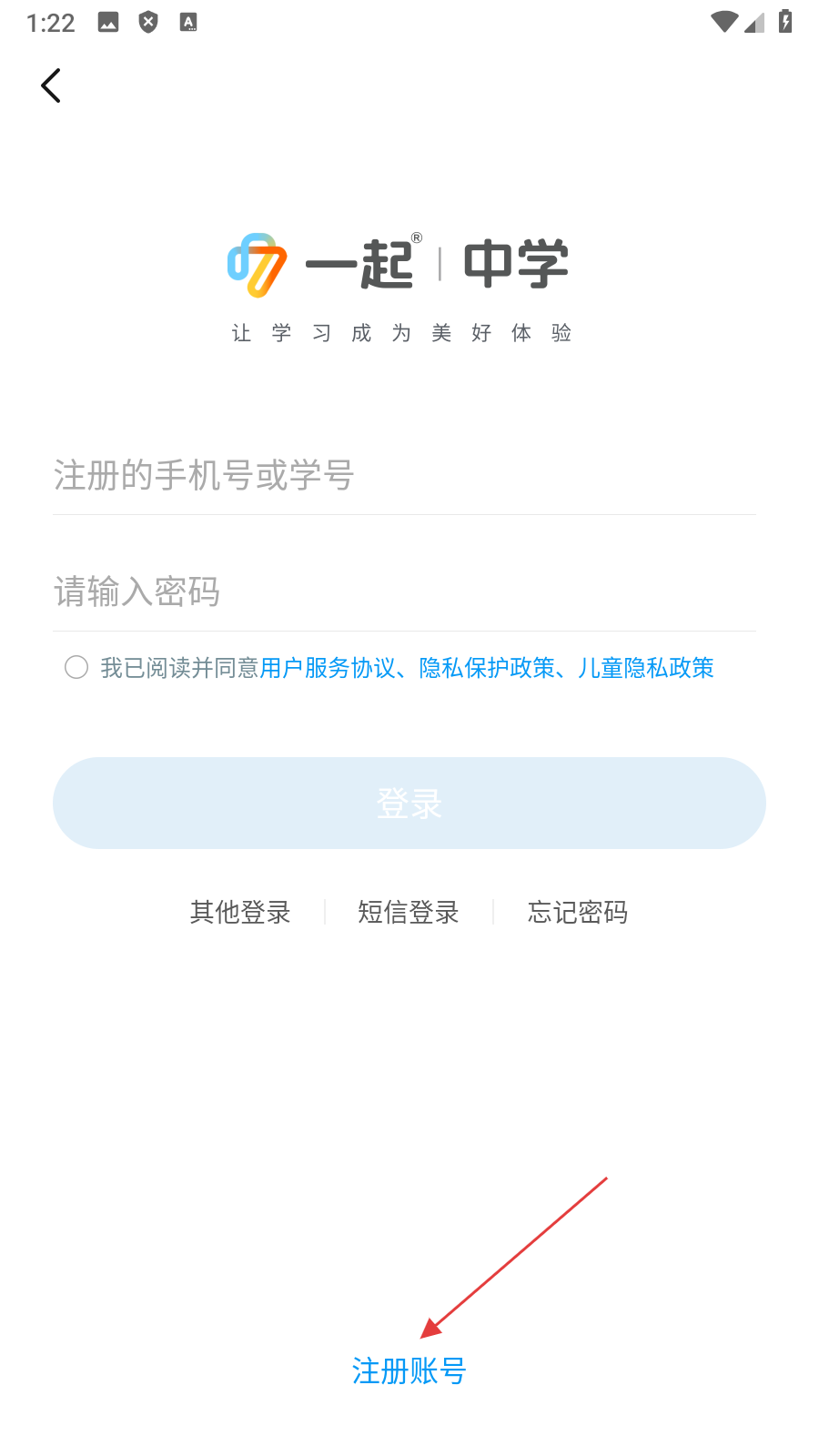Choose 其他登录 options
Viewport: 819px width, 1456px height.
[240, 912]
